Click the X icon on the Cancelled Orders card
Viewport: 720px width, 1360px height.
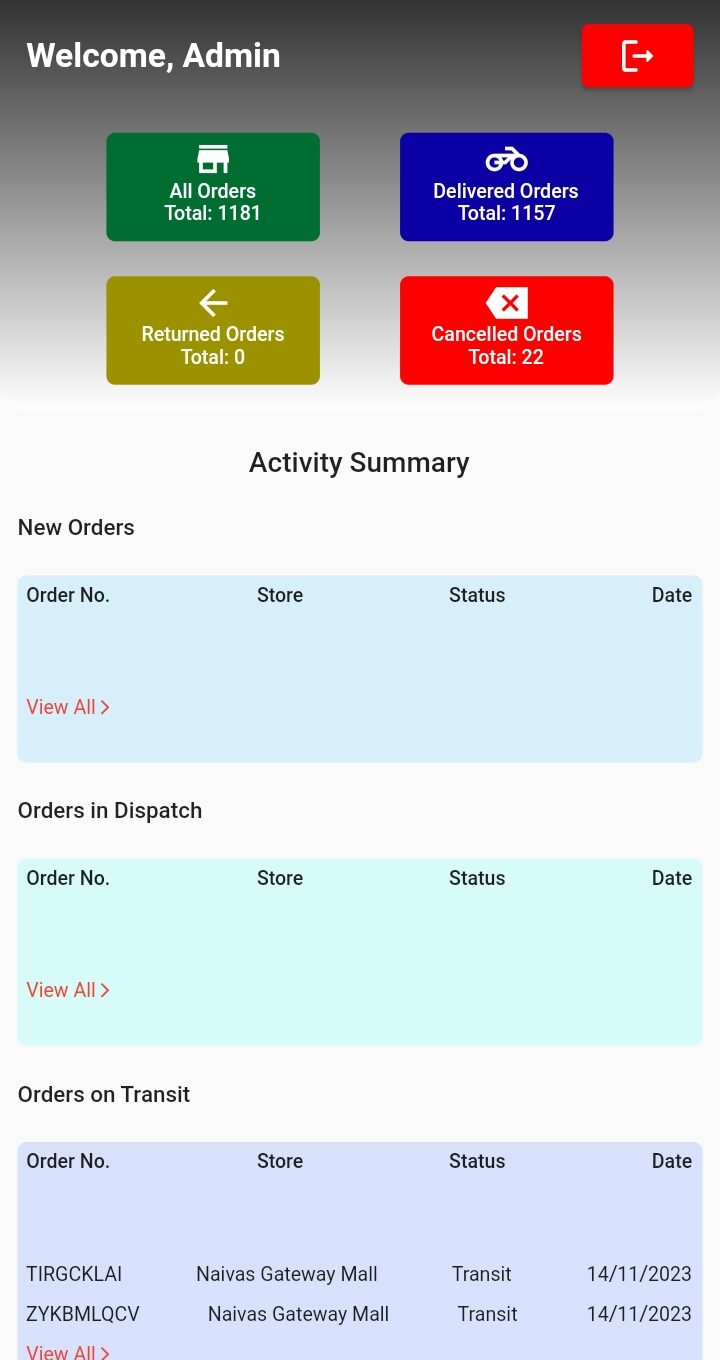(x=506, y=302)
